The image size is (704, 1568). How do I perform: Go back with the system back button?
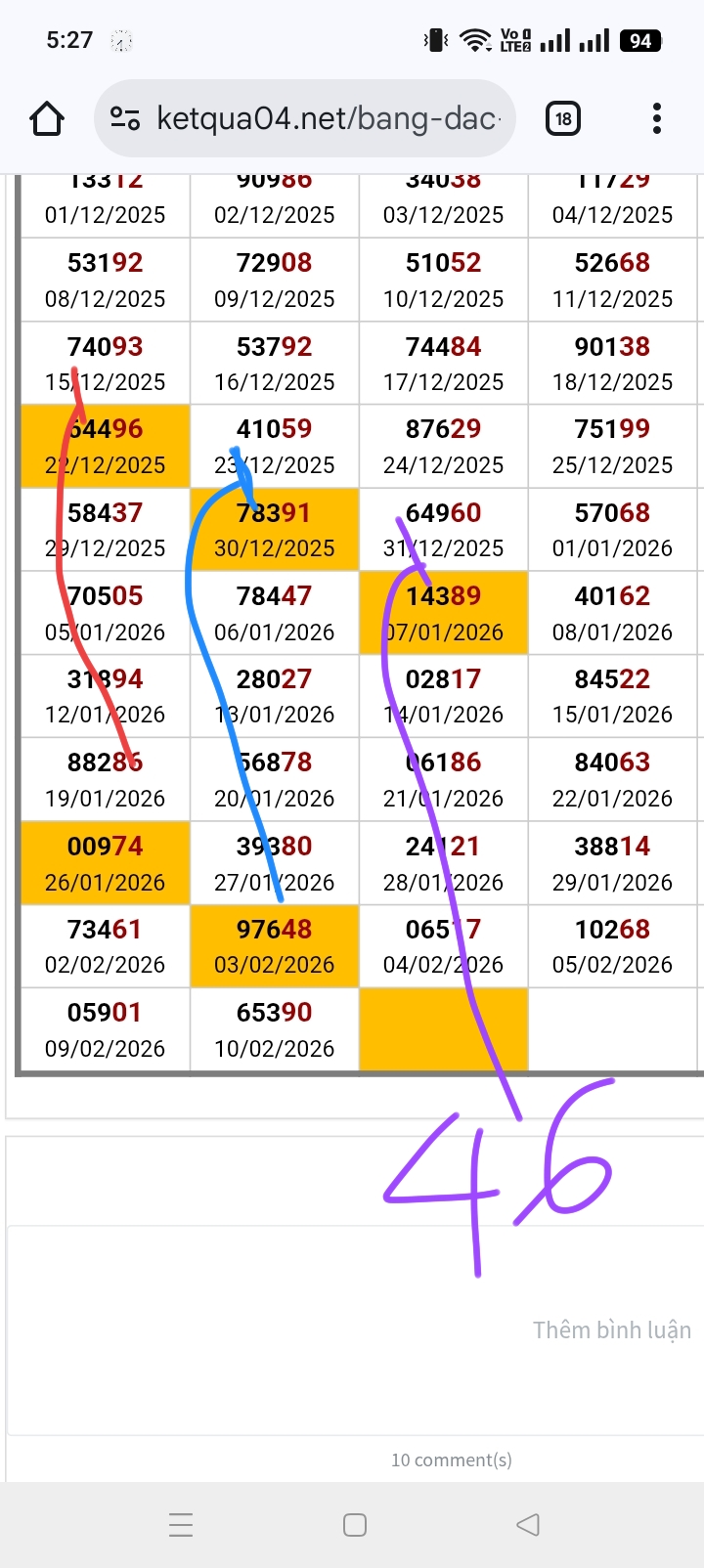coord(528,1525)
